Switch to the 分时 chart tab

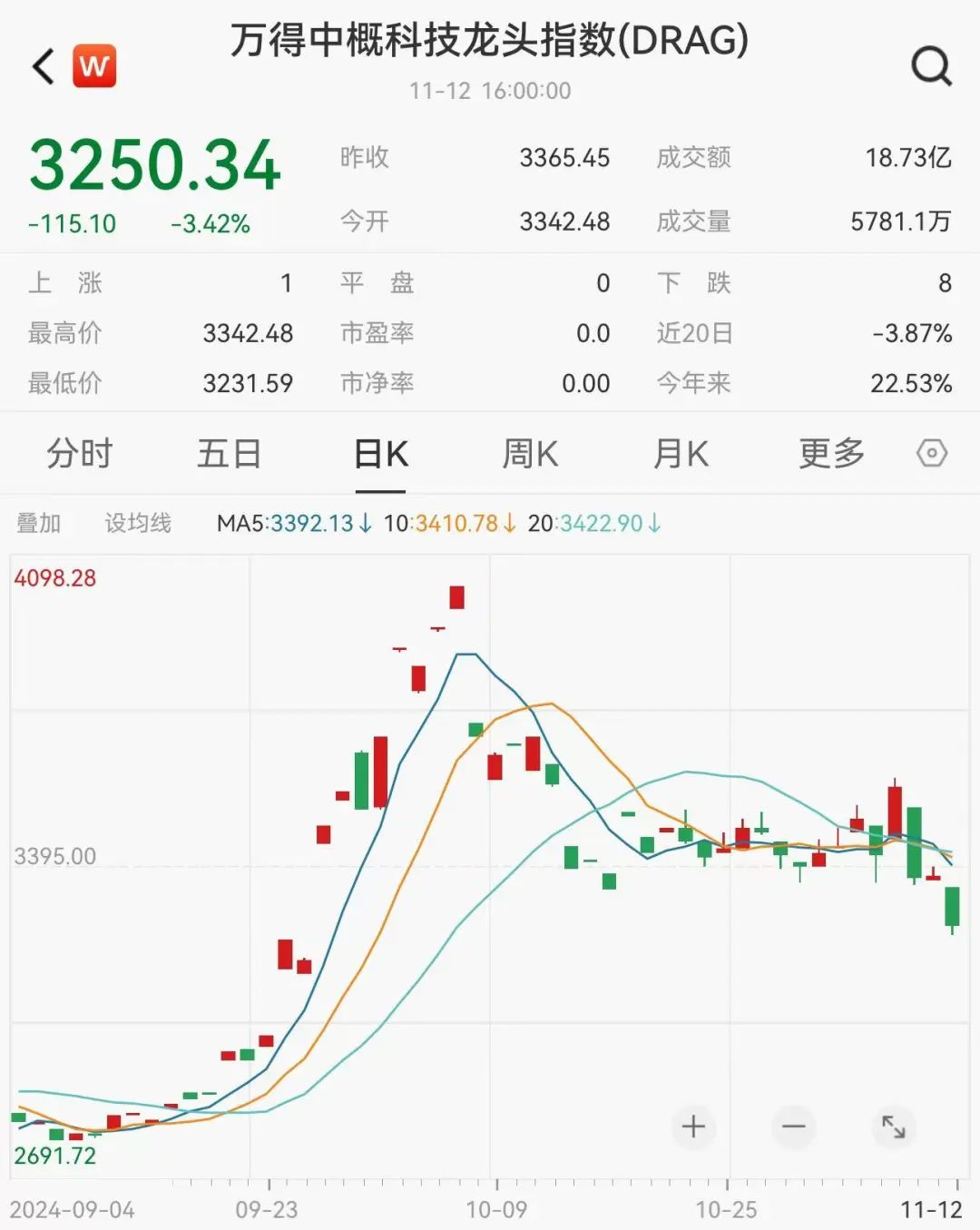(x=80, y=453)
